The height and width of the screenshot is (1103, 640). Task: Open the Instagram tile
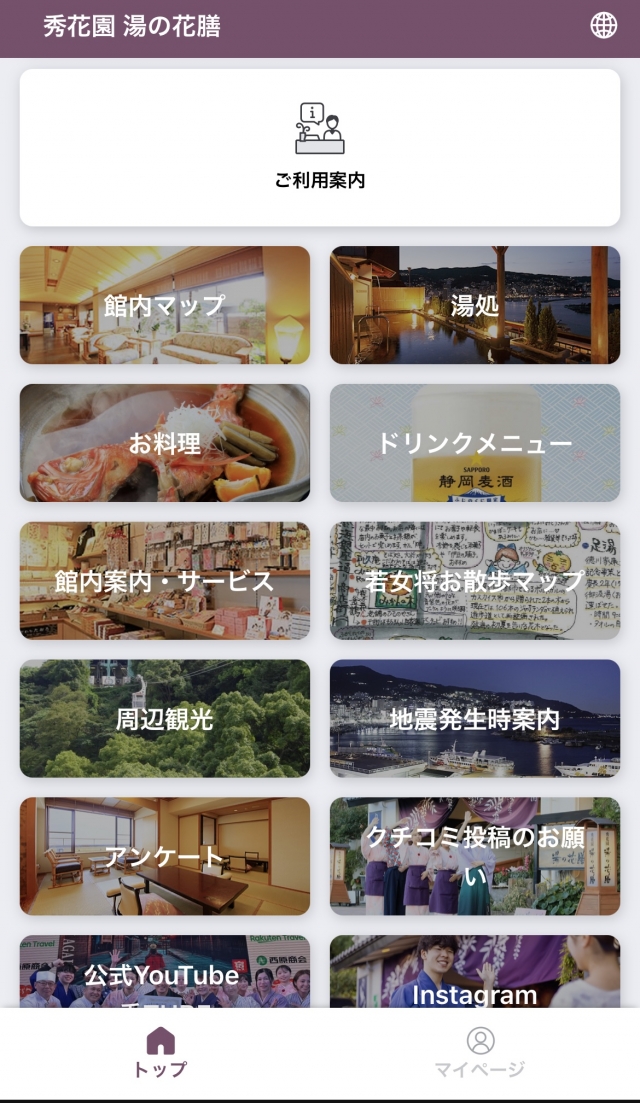point(475,973)
